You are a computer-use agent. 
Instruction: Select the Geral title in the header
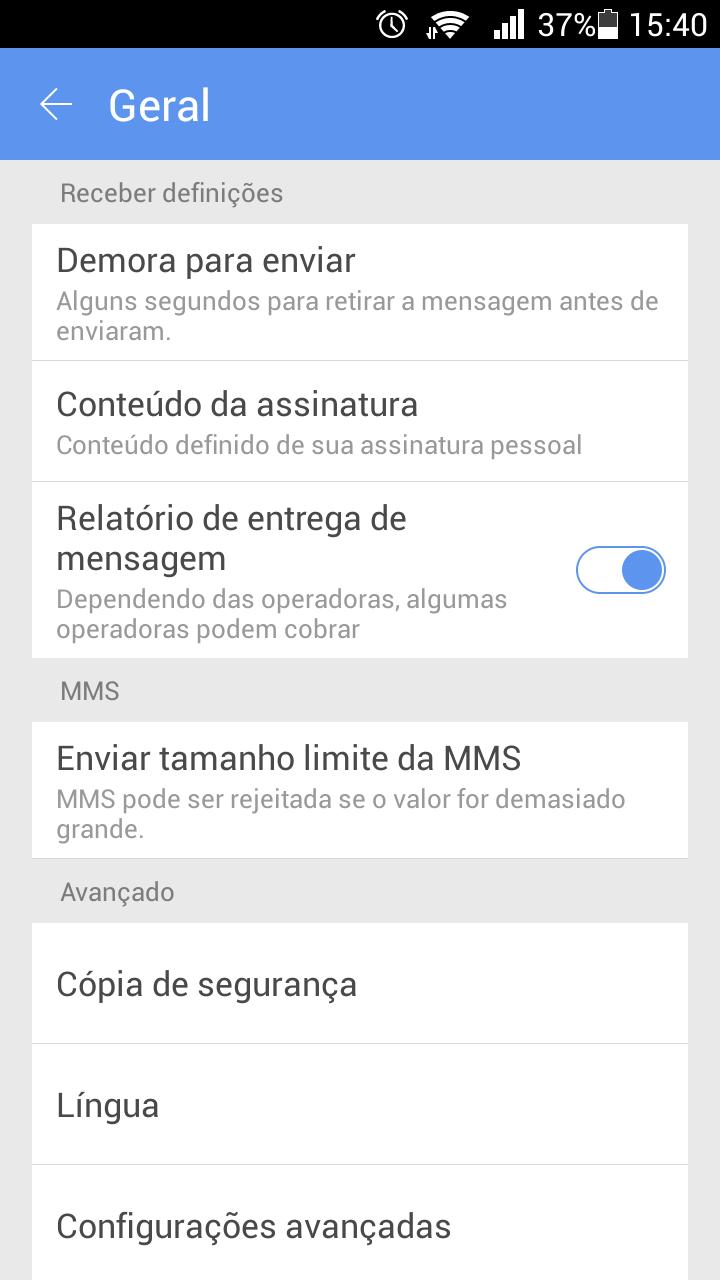158,103
